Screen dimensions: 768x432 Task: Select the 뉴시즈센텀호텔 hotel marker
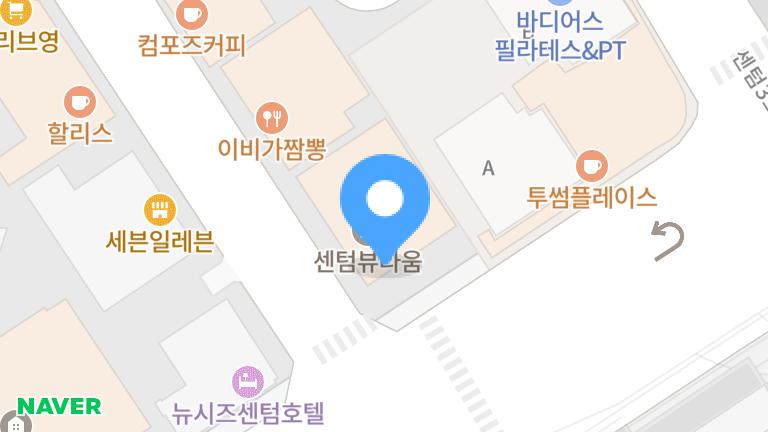(x=247, y=381)
